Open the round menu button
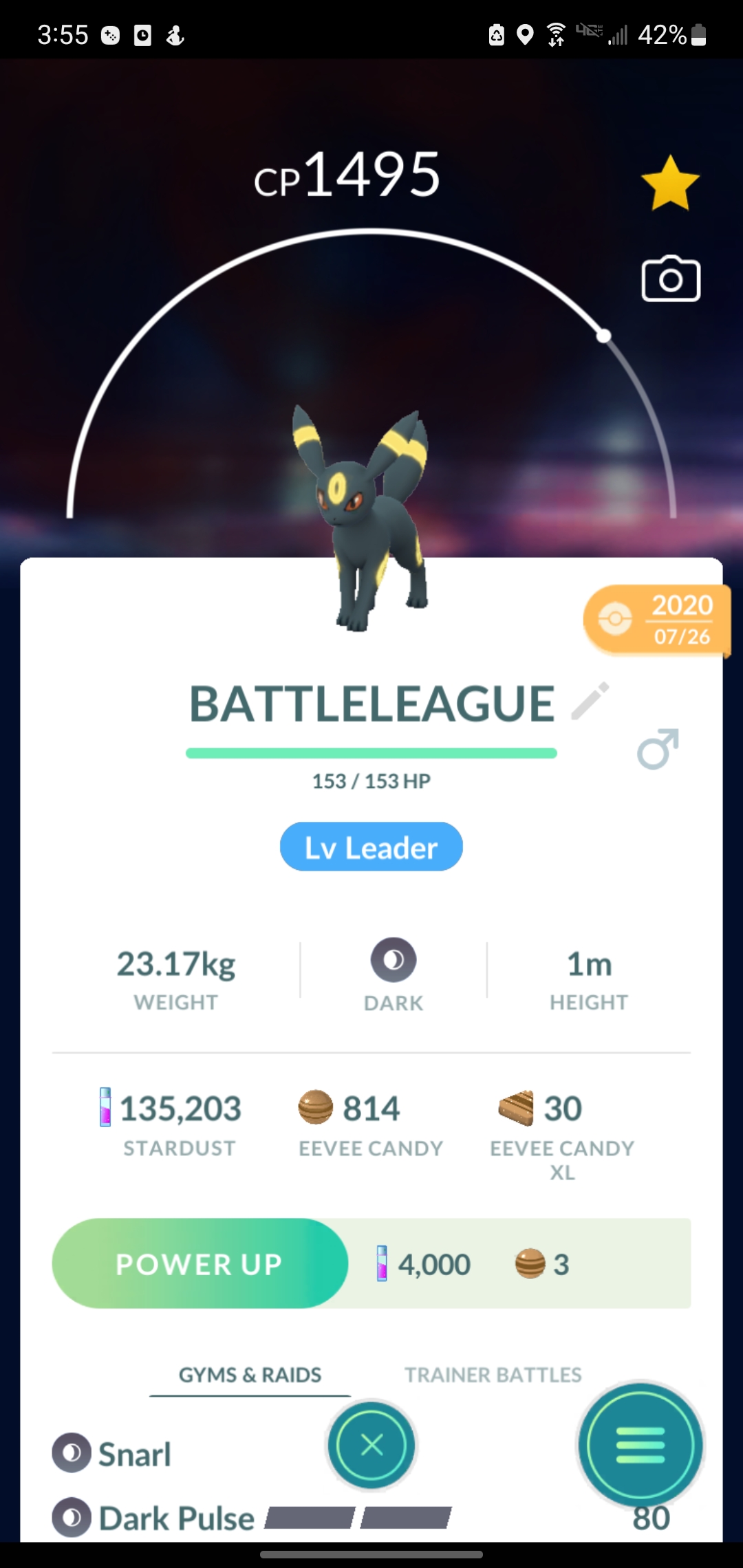 (640, 1445)
